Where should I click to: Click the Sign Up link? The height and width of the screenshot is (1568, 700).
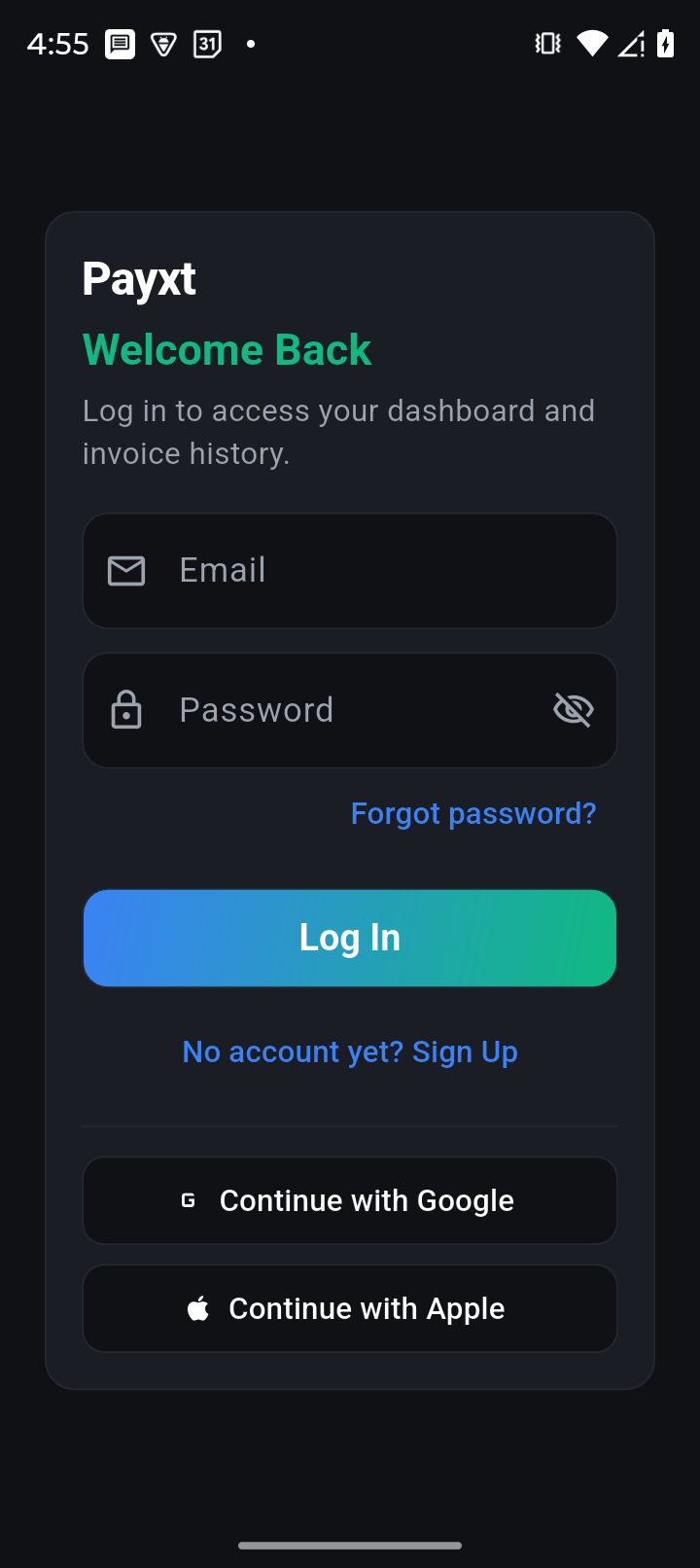point(350,1051)
